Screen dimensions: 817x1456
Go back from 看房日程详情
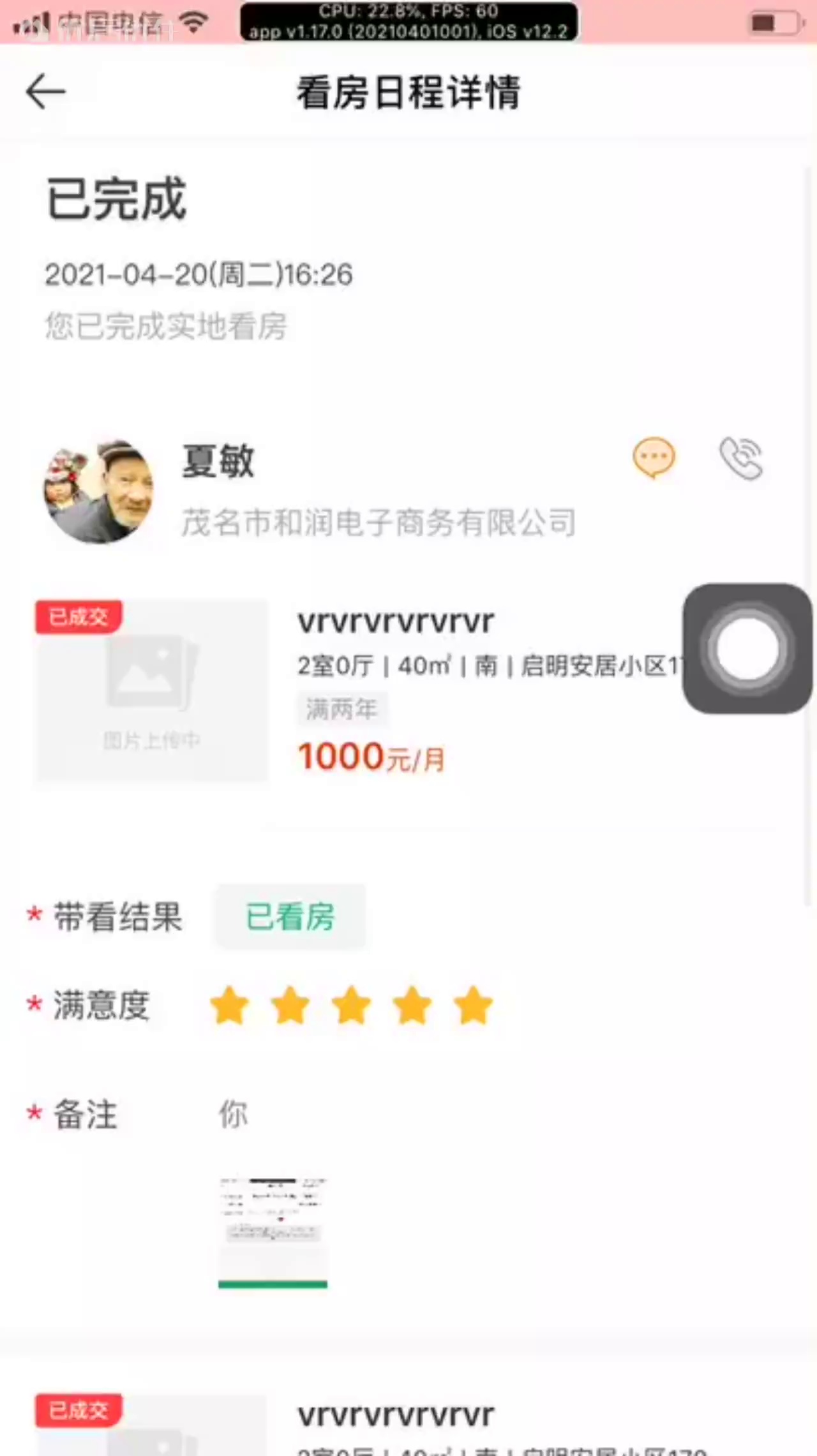(45, 92)
